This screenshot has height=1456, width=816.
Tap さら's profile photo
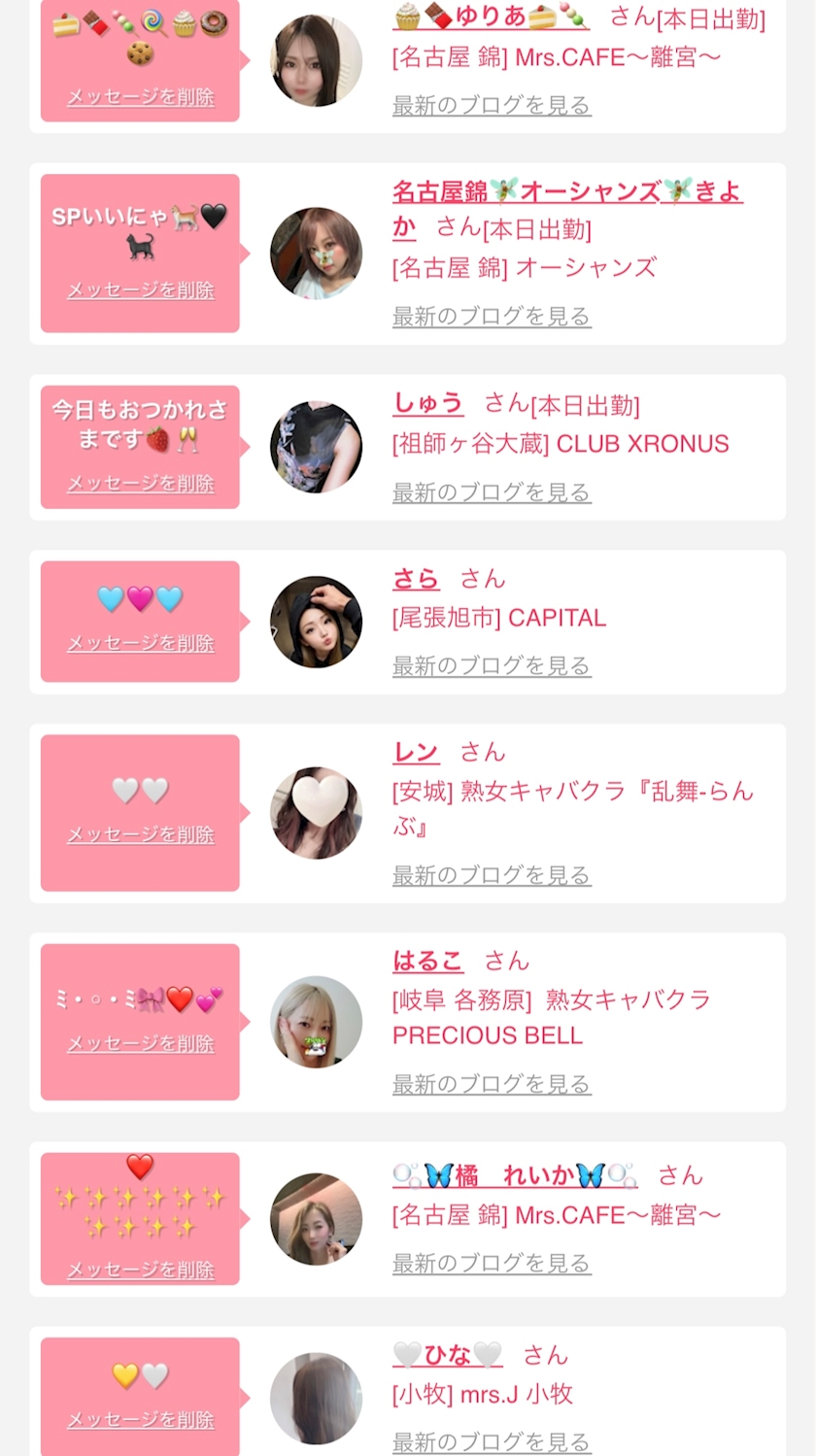(316, 622)
